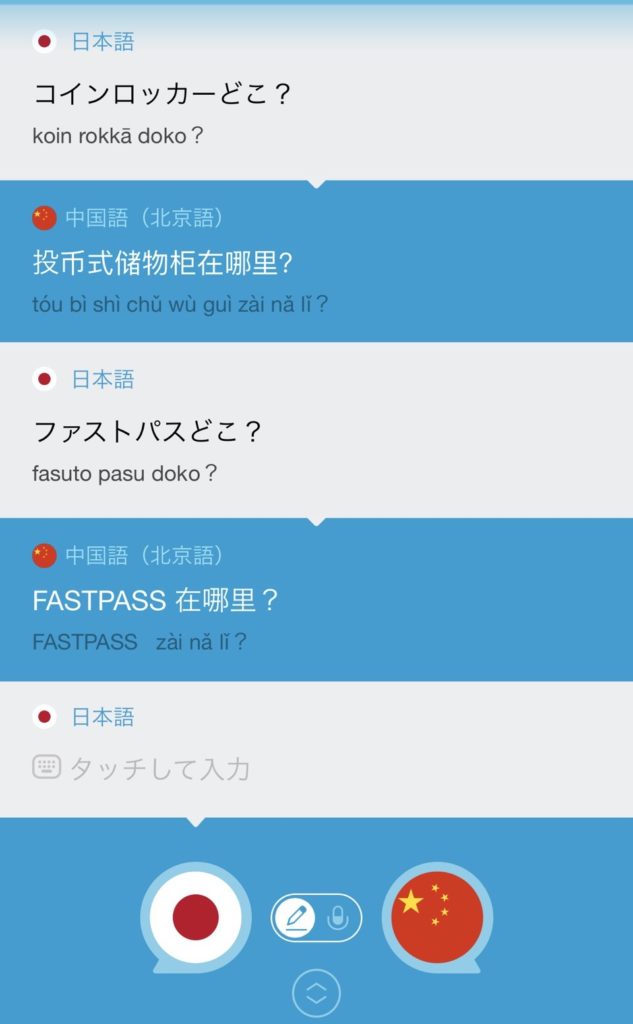633x1024 pixels.
Task: Tap the タッチして入力 text input field
Action: pos(316,768)
